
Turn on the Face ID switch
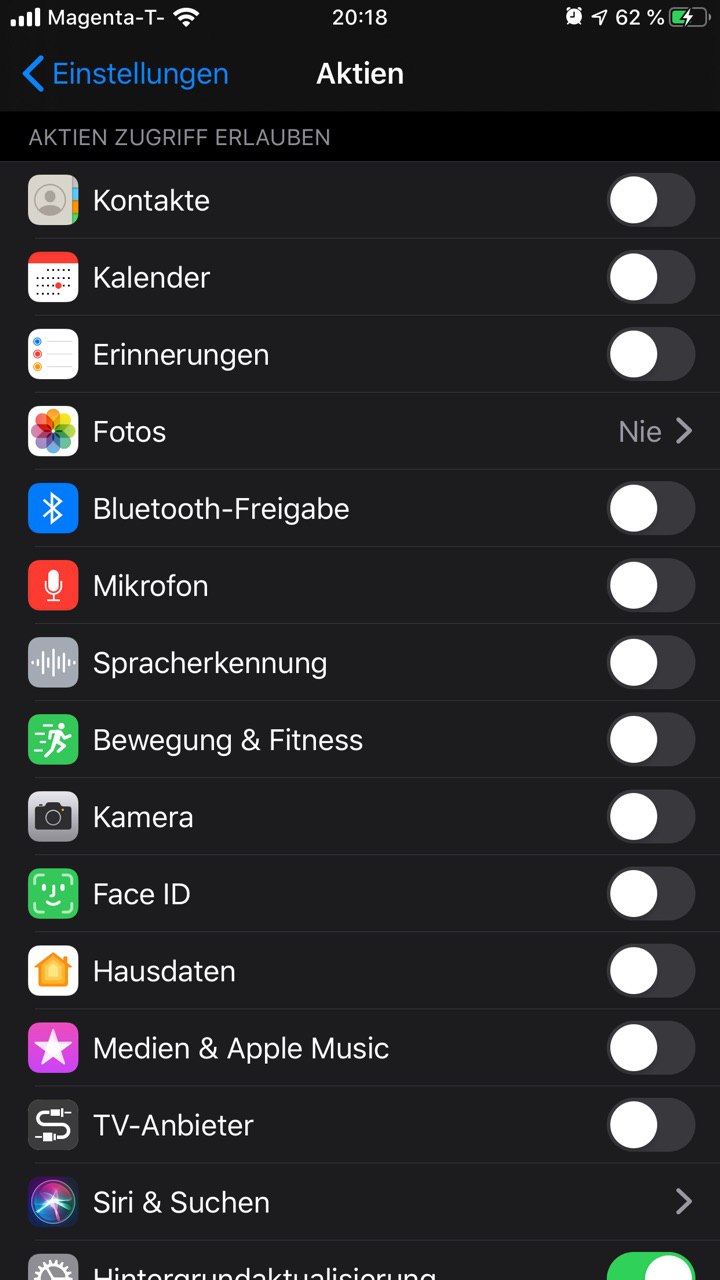click(x=651, y=893)
